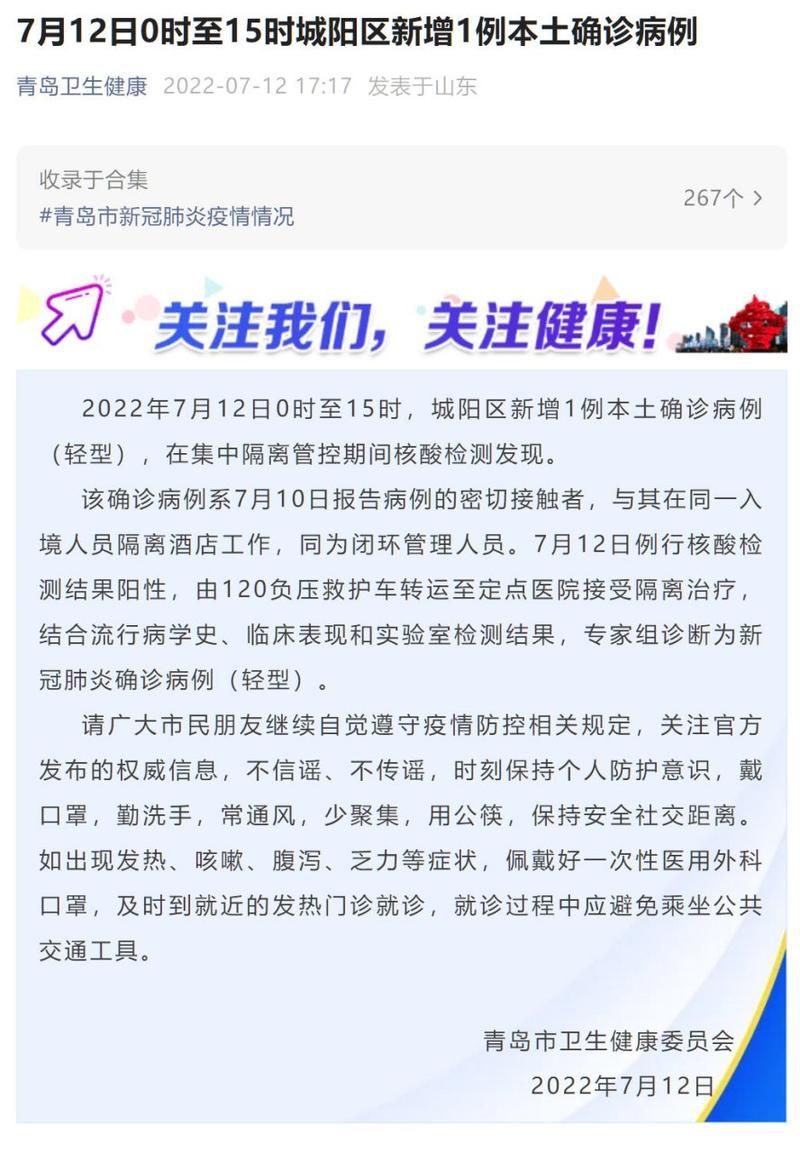This screenshot has width=800, height=1153.
Task: Open the 青岛卫生健康 account page
Action: pos(81,86)
